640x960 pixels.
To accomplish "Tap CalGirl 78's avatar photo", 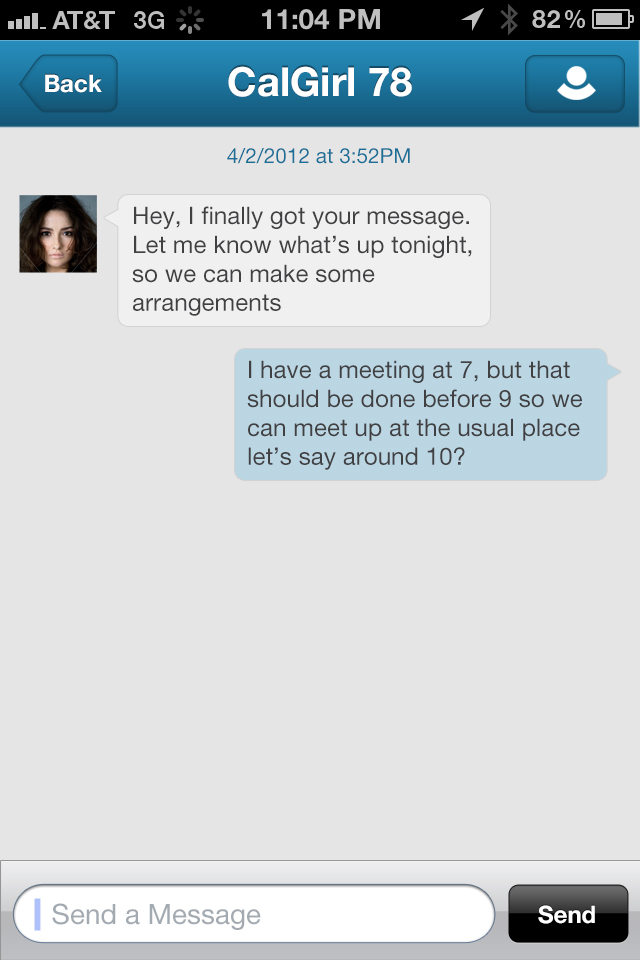I will click(x=58, y=234).
